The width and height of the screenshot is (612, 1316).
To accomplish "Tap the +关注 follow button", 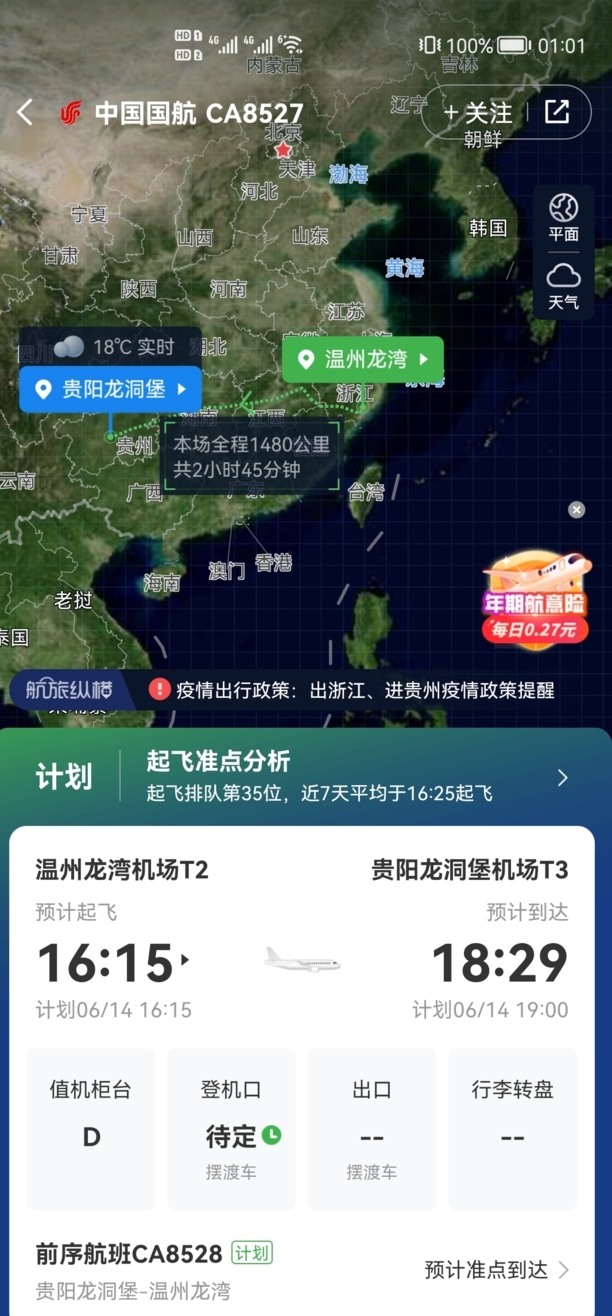I will coord(478,113).
